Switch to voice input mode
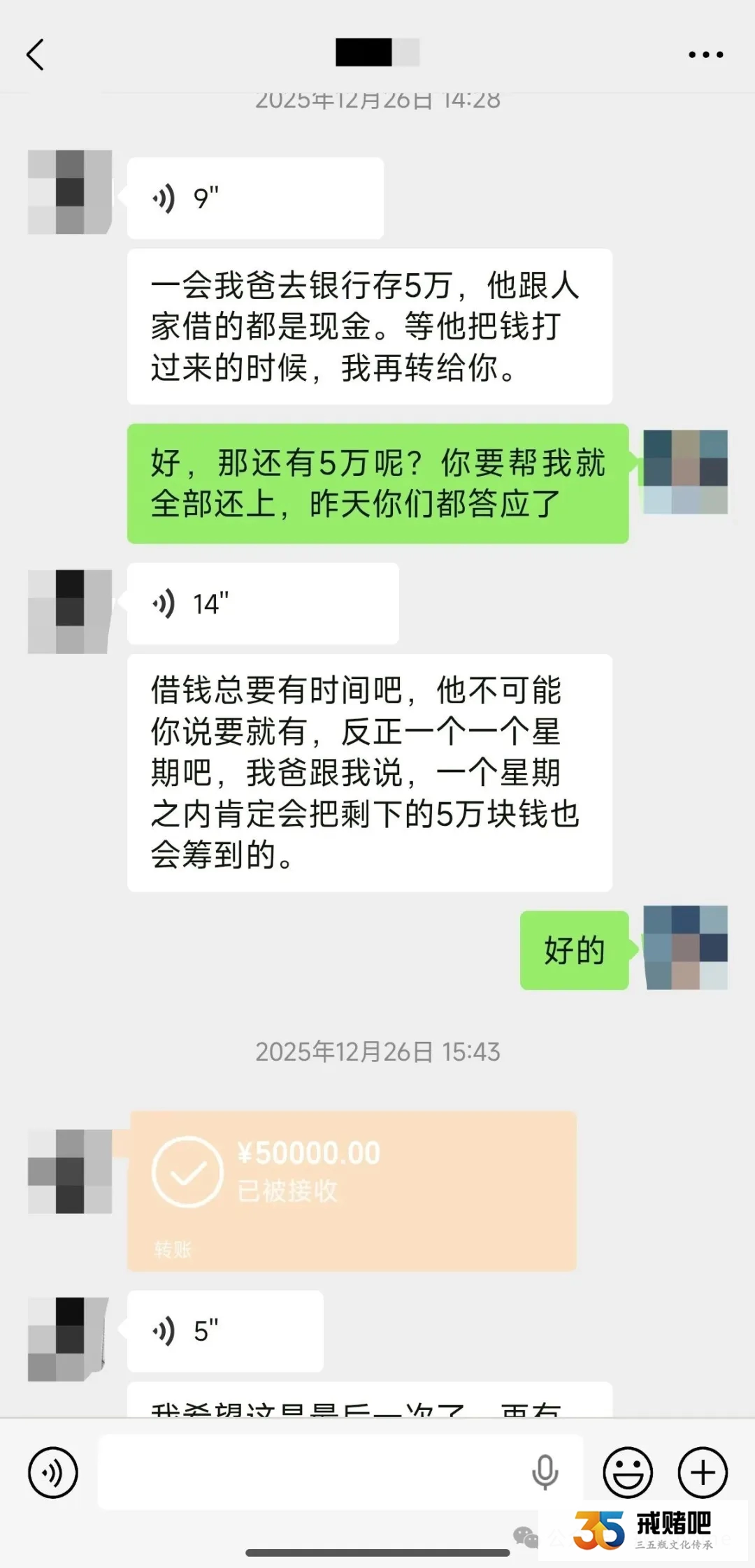The image size is (755, 1568). (53, 1472)
